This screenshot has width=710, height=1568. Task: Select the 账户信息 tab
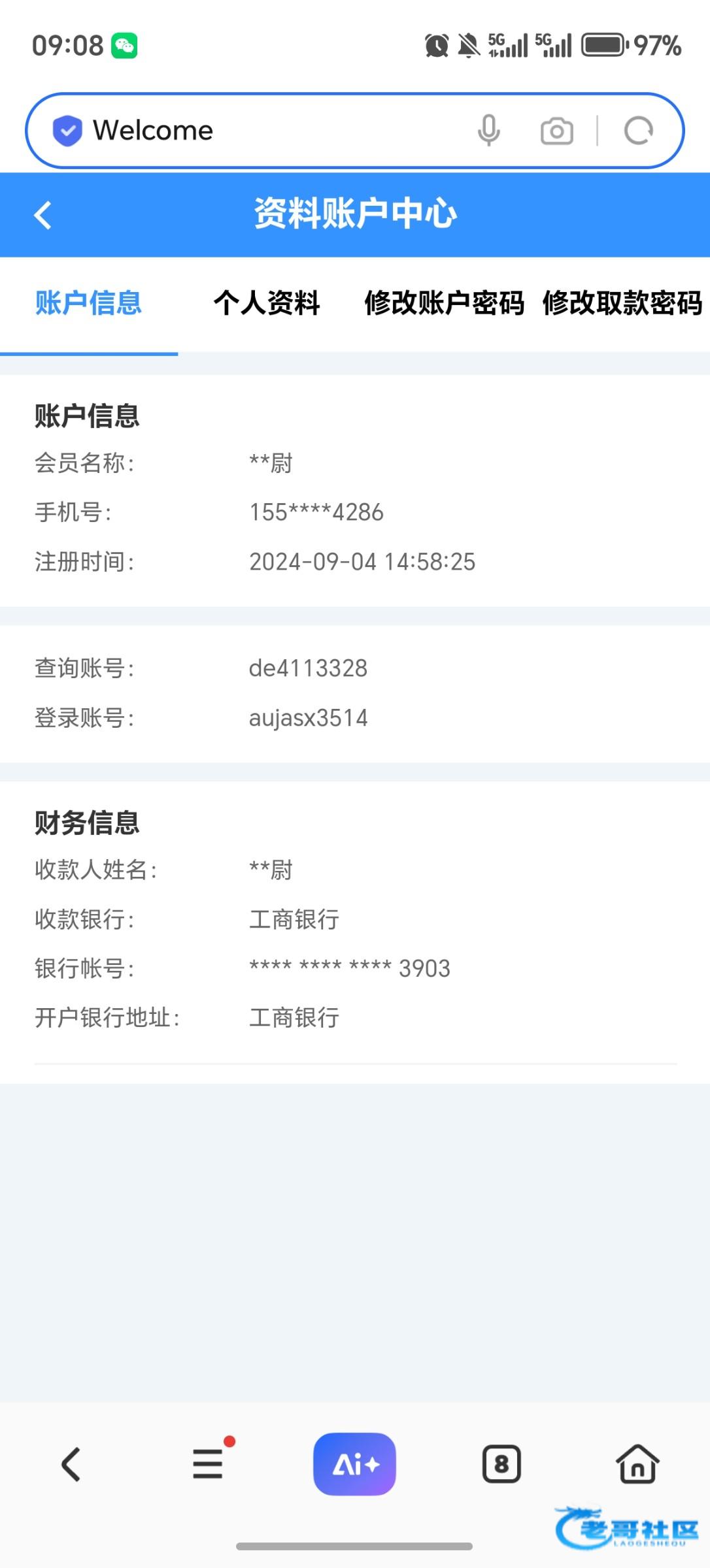(88, 303)
